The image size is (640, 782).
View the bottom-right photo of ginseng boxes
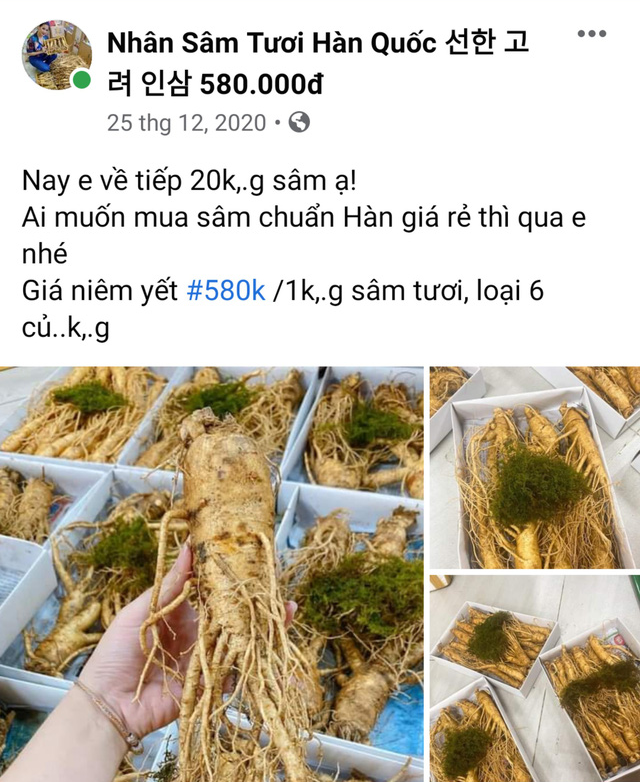point(534,678)
